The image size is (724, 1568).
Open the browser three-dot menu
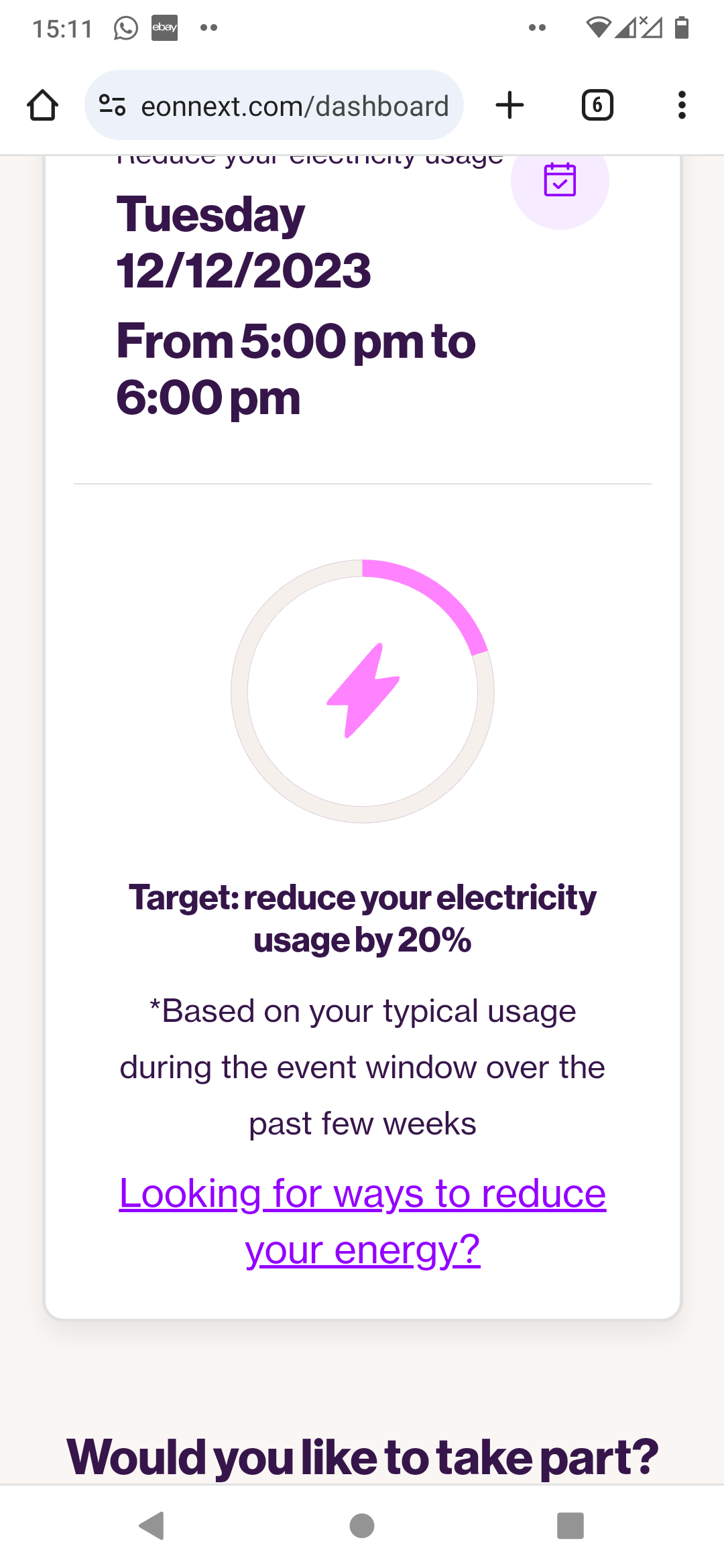click(x=682, y=105)
